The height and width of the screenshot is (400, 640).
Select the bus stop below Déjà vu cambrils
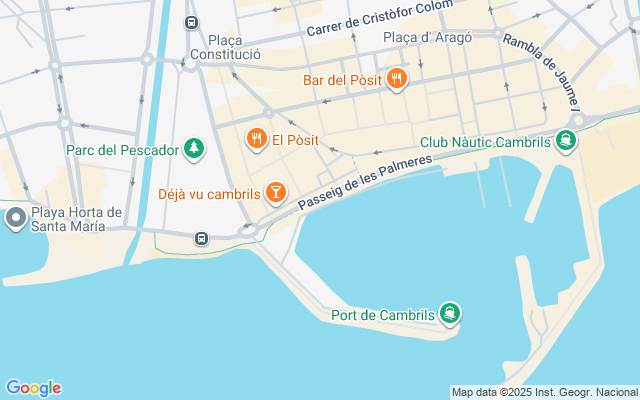tap(201, 238)
